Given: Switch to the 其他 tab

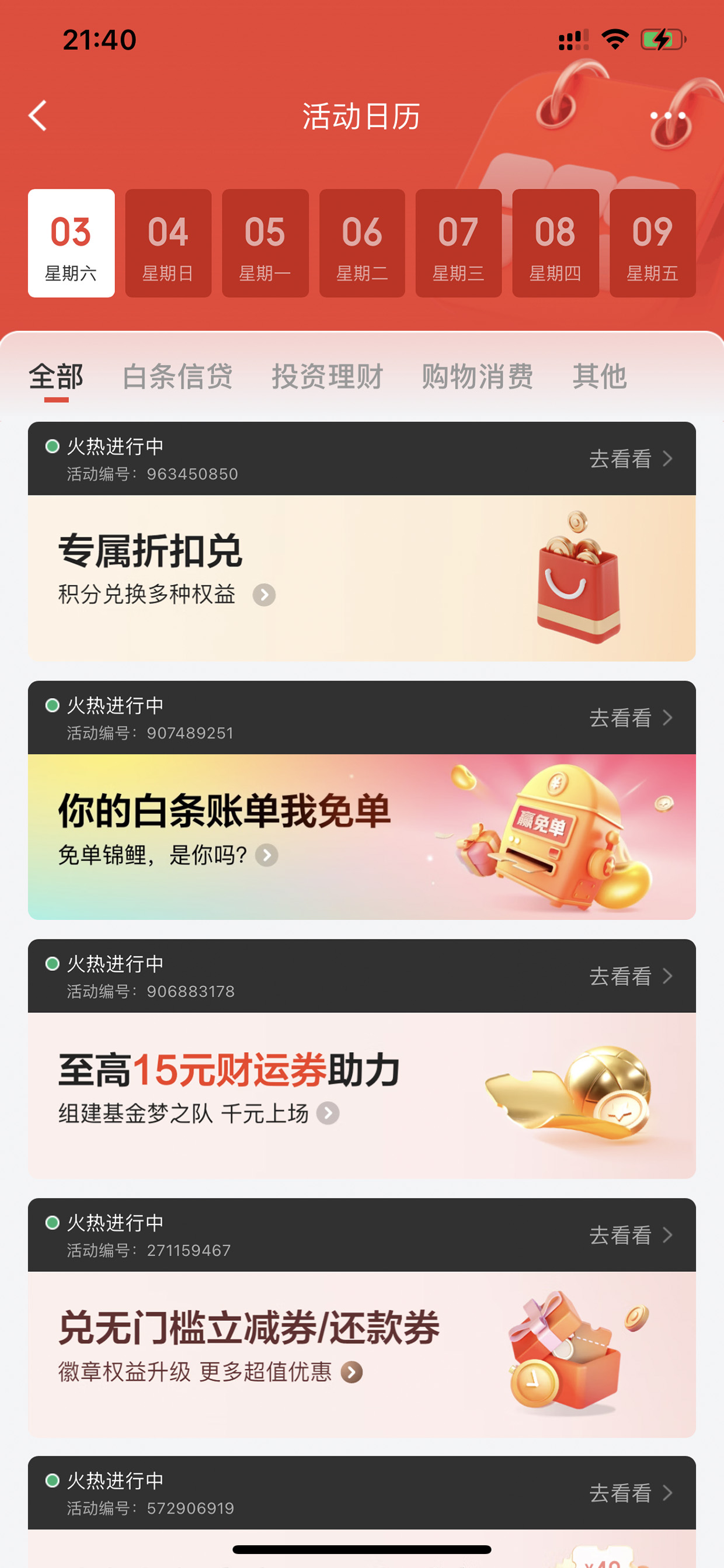Looking at the screenshot, I should (599, 376).
